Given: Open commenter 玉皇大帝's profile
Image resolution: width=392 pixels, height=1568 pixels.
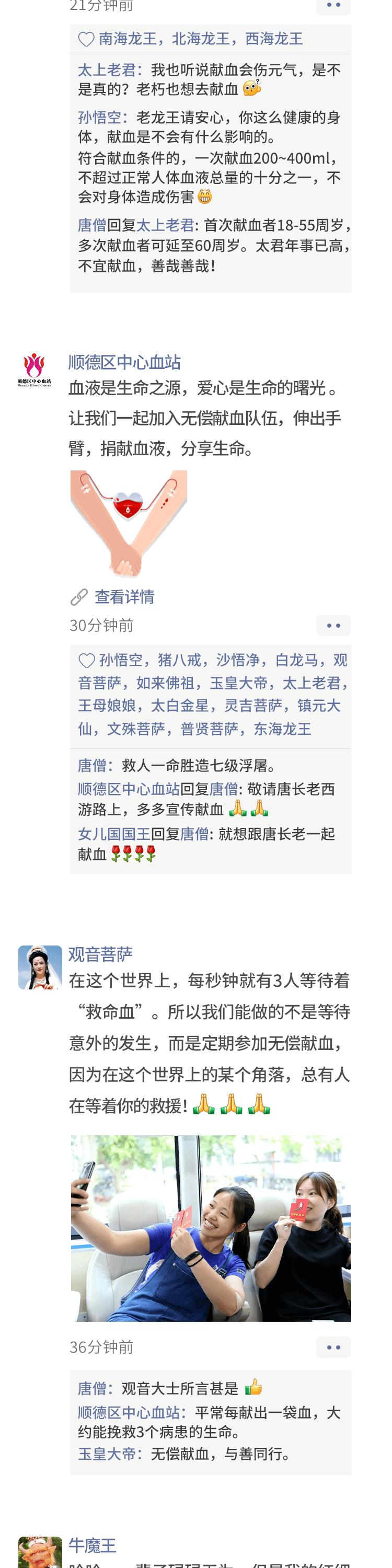Looking at the screenshot, I should (107, 1454).
